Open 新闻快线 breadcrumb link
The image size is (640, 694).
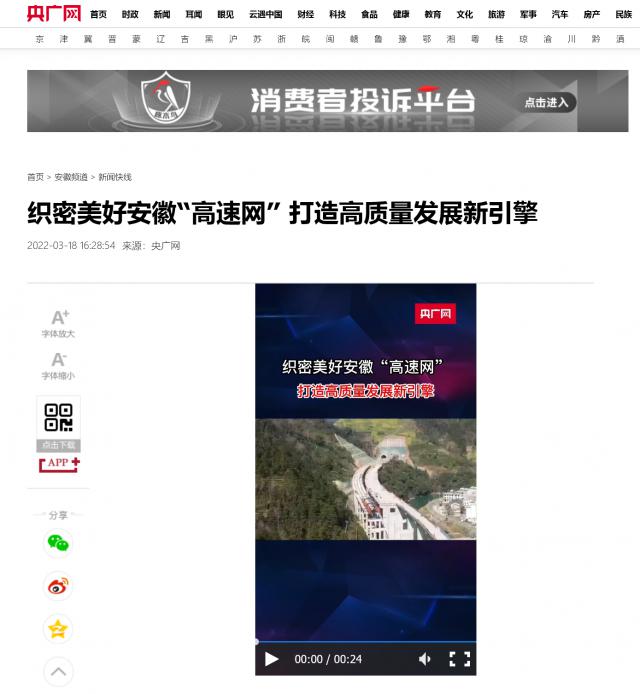click(x=115, y=177)
